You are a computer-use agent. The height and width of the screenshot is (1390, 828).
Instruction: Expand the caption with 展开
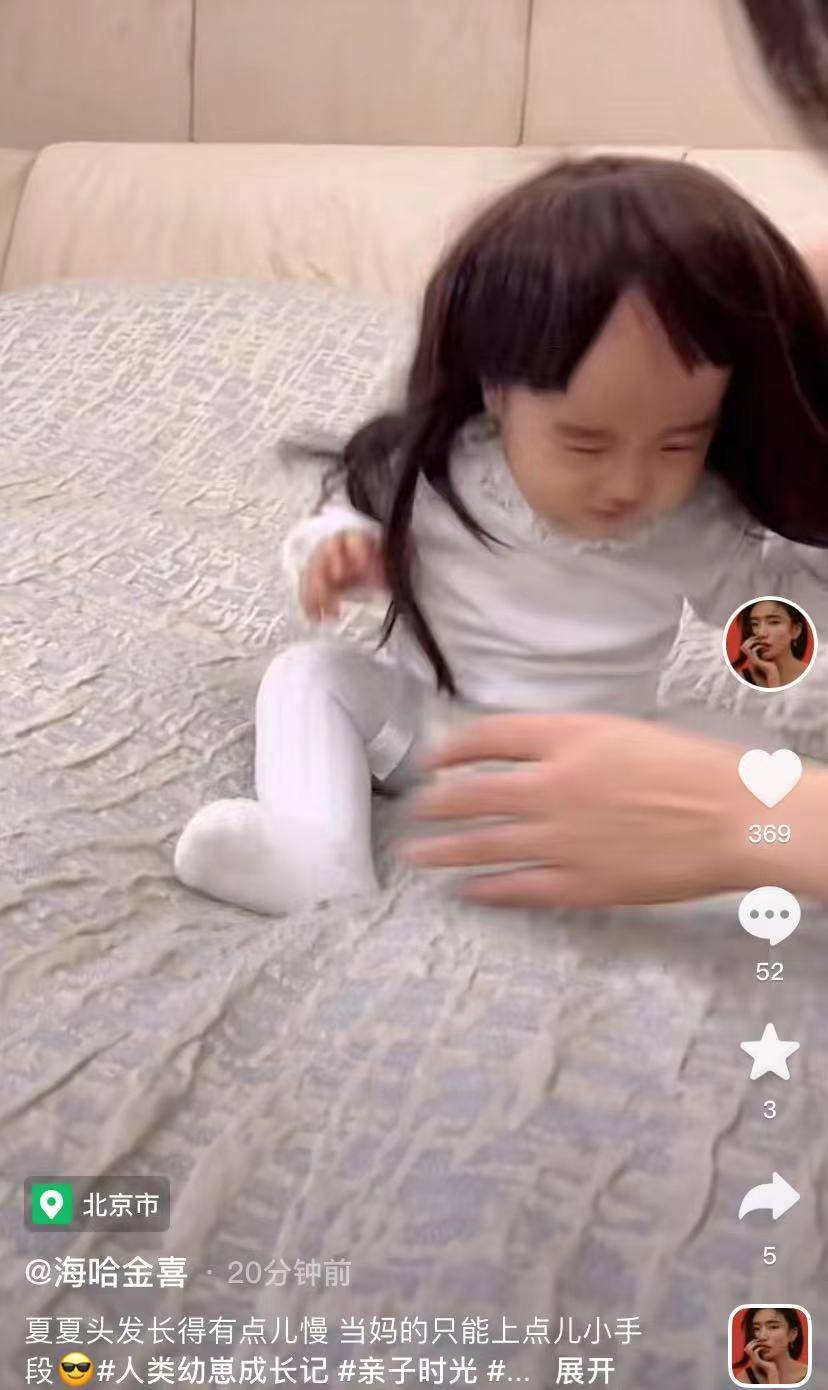pos(584,1369)
